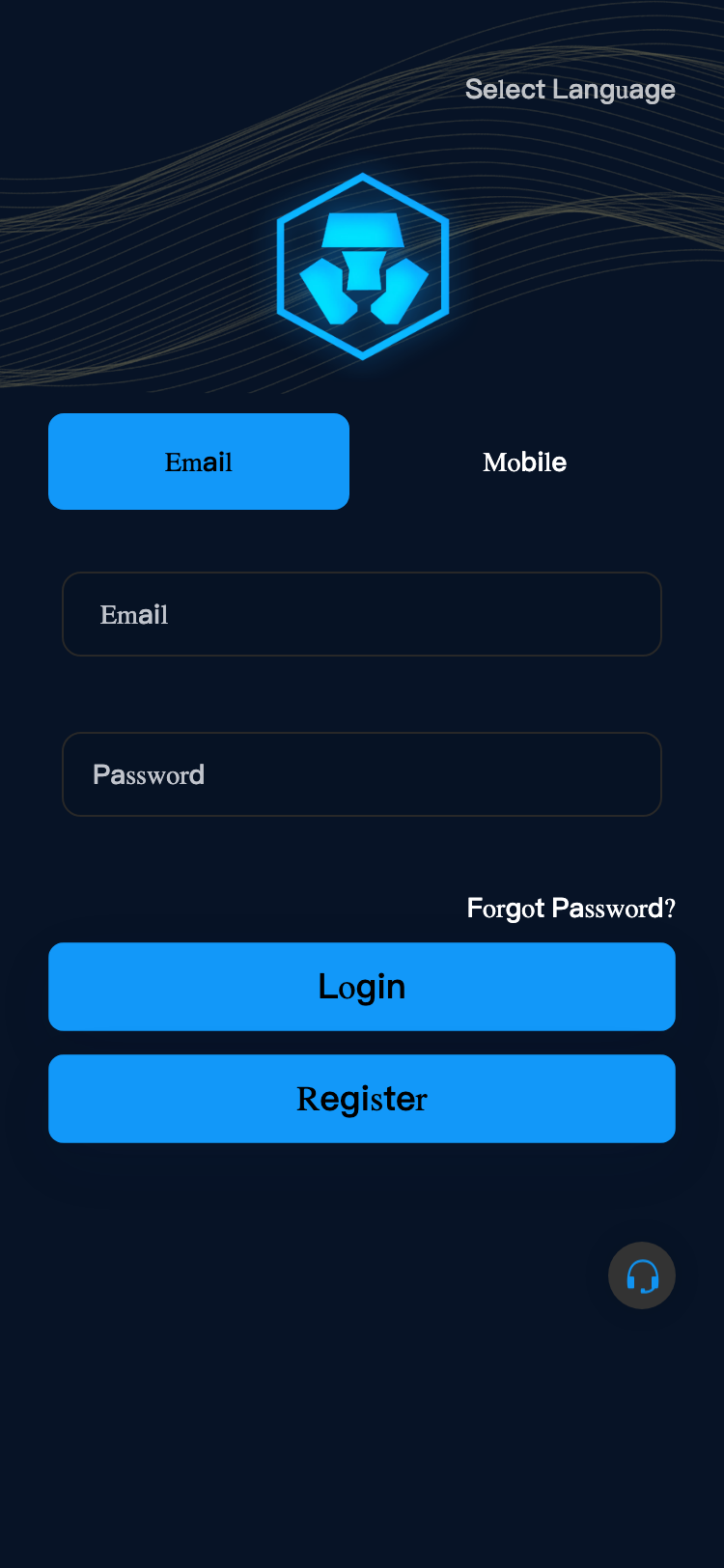Select the Email text box to enter address
This screenshot has height=1568, width=724.
(x=362, y=614)
